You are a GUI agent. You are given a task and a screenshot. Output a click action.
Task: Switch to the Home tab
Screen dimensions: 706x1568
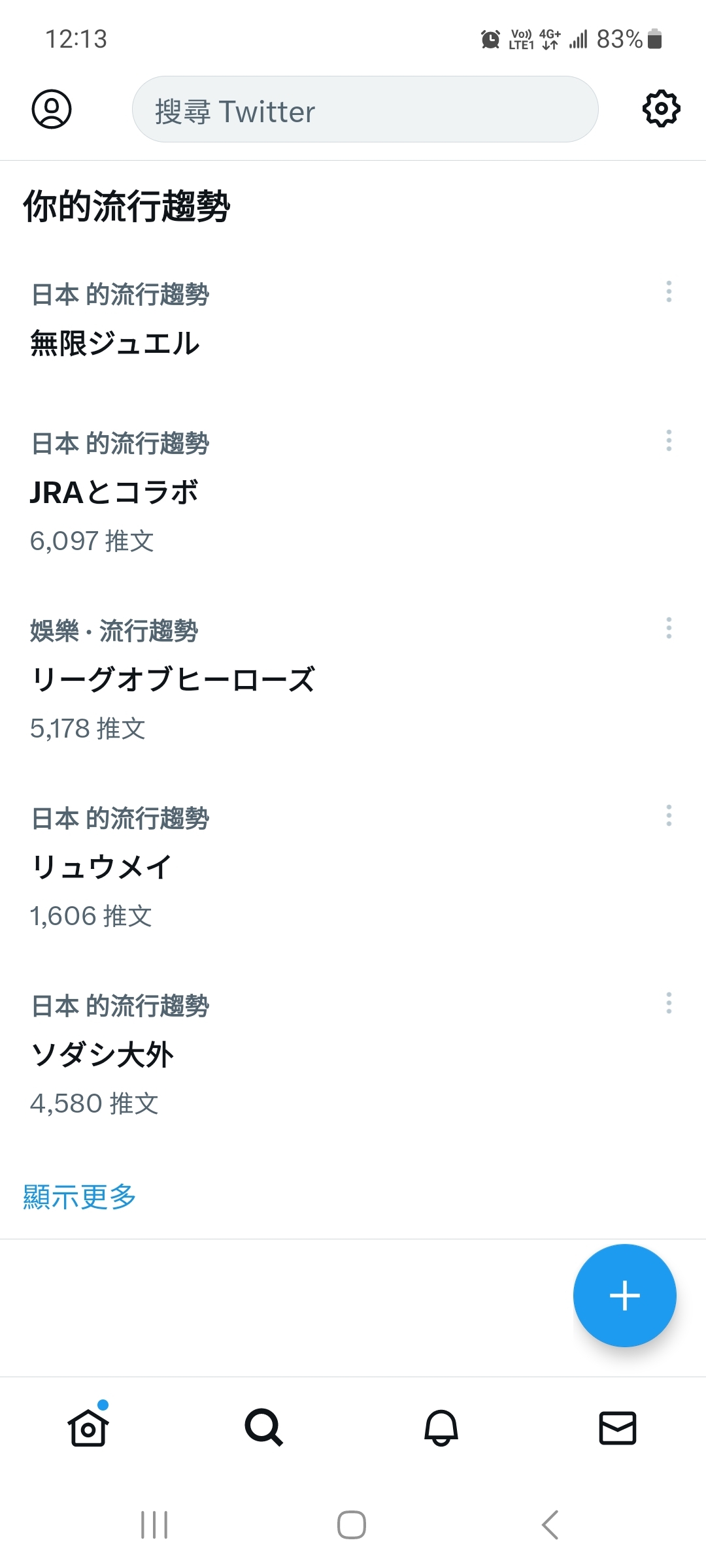tap(88, 1427)
